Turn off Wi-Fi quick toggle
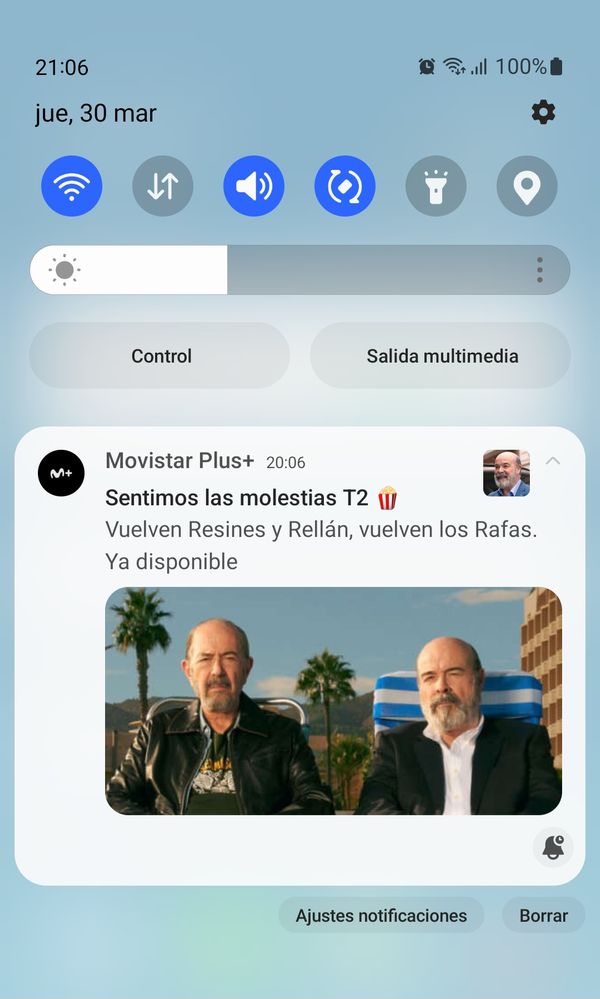 tap(71, 186)
